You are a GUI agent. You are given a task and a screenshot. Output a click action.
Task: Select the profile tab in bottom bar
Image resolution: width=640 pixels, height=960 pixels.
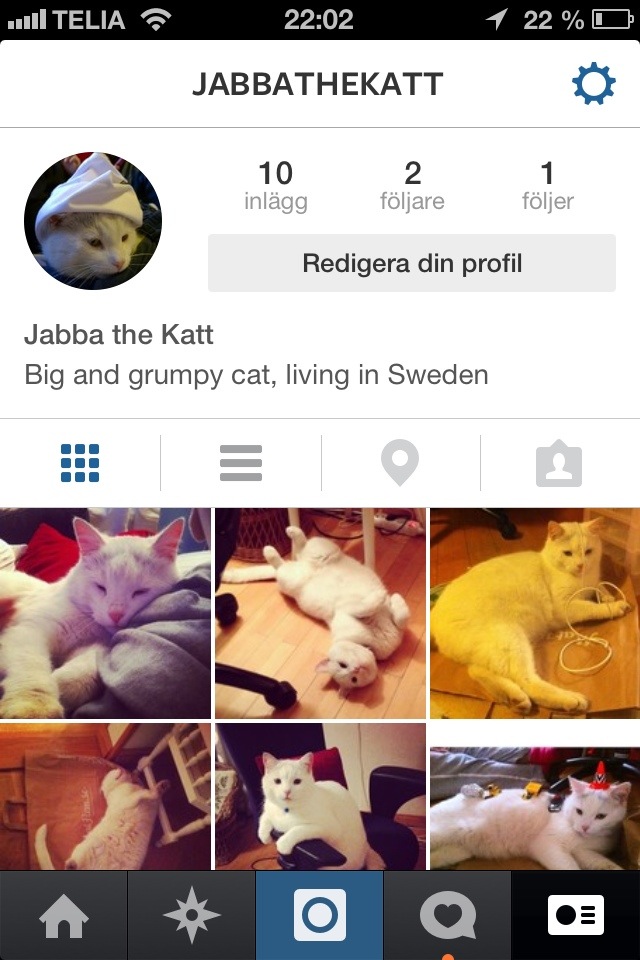[575, 916]
